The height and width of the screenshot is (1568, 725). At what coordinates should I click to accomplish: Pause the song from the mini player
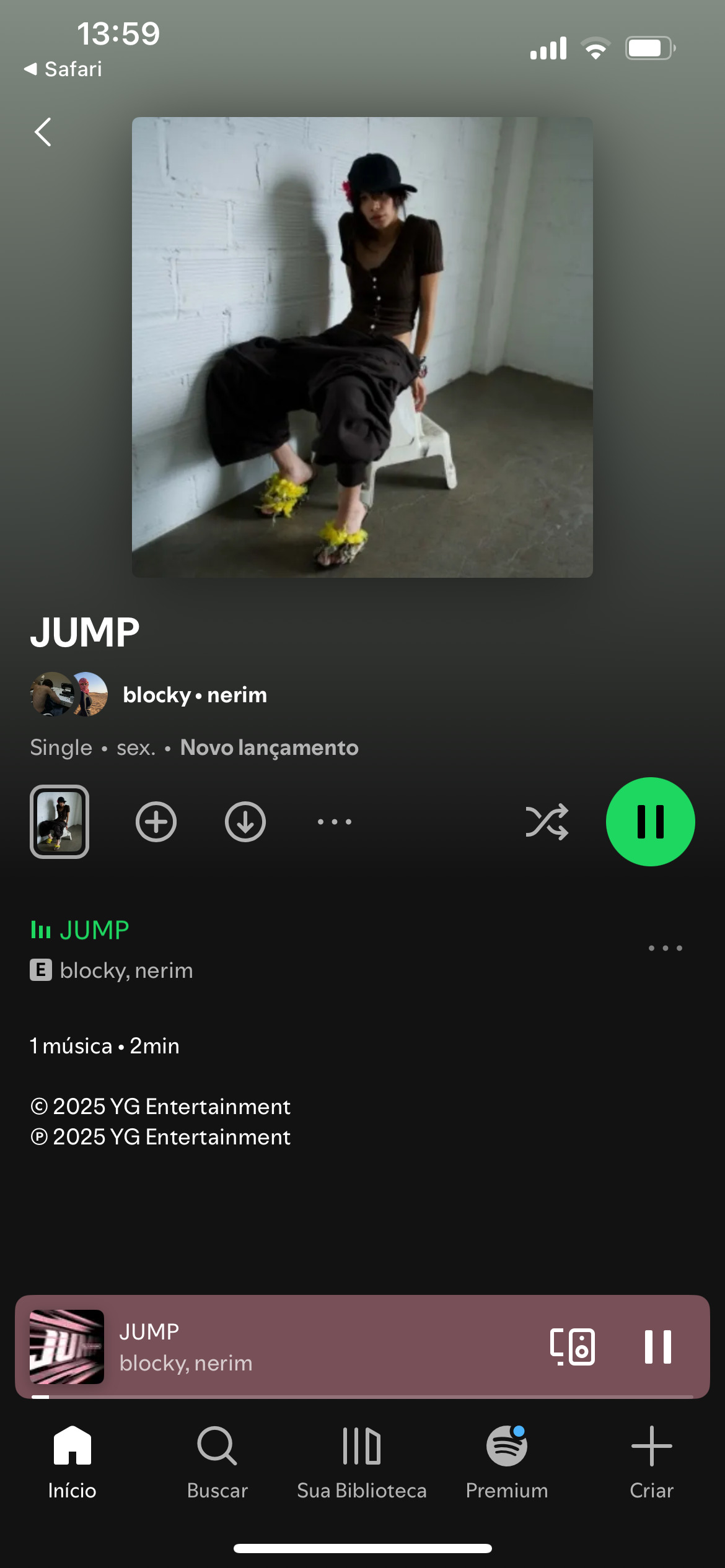click(x=658, y=1347)
